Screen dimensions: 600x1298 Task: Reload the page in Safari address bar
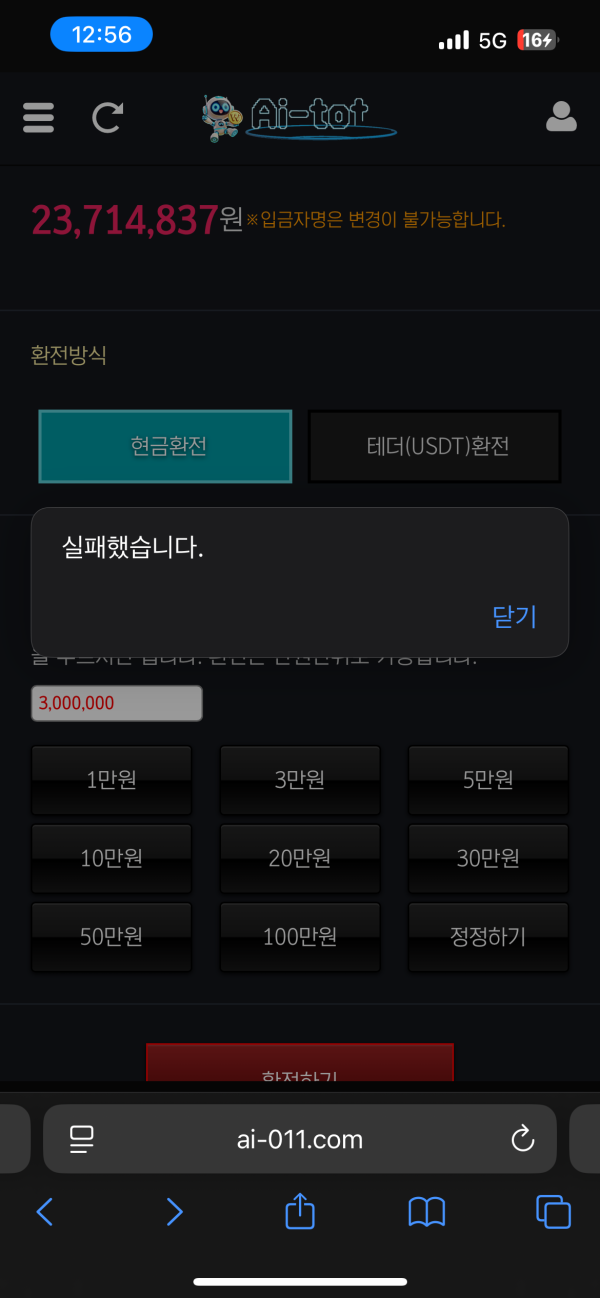(x=523, y=1138)
